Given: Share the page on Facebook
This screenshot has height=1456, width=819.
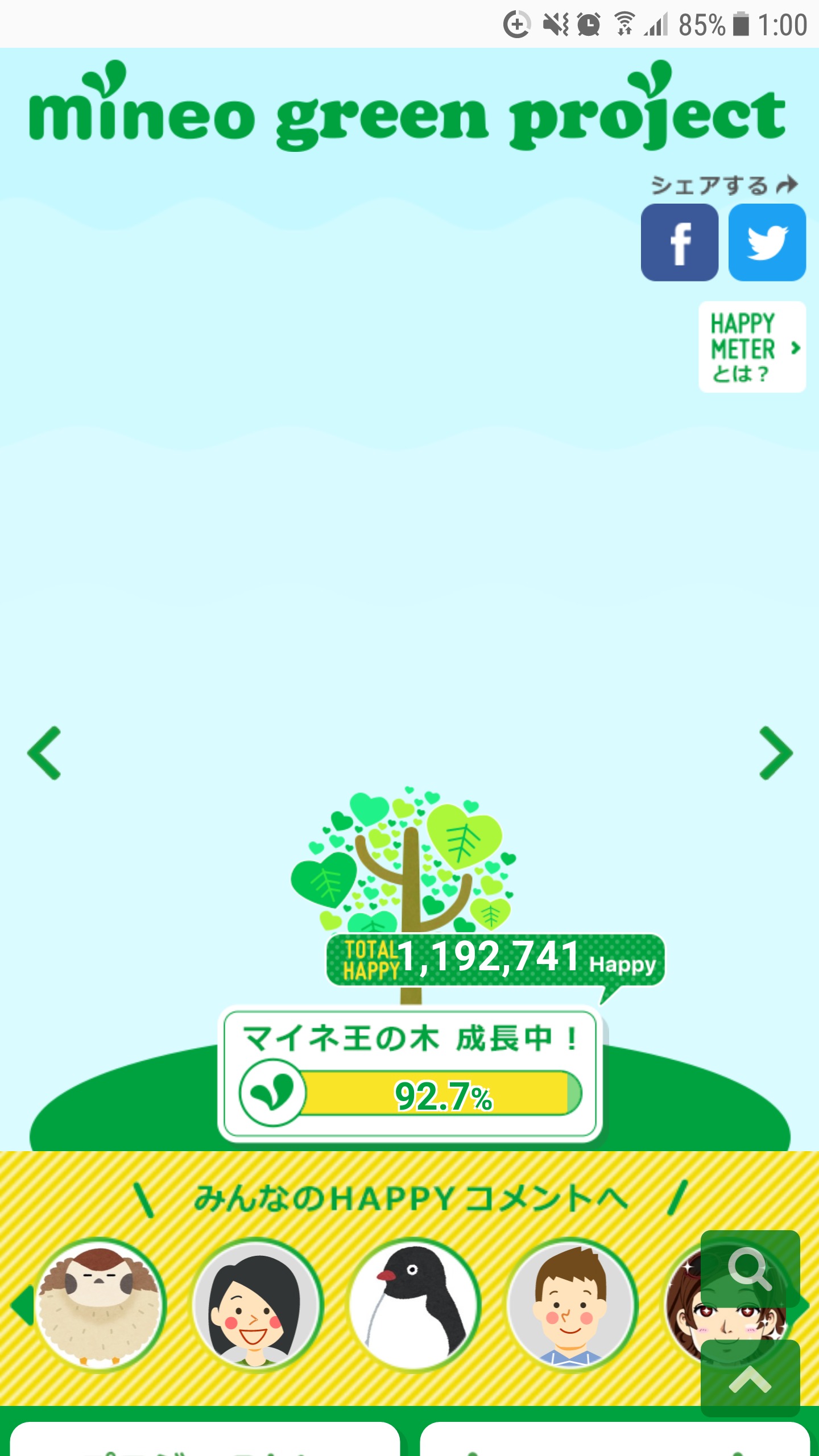Looking at the screenshot, I should coord(679,243).
